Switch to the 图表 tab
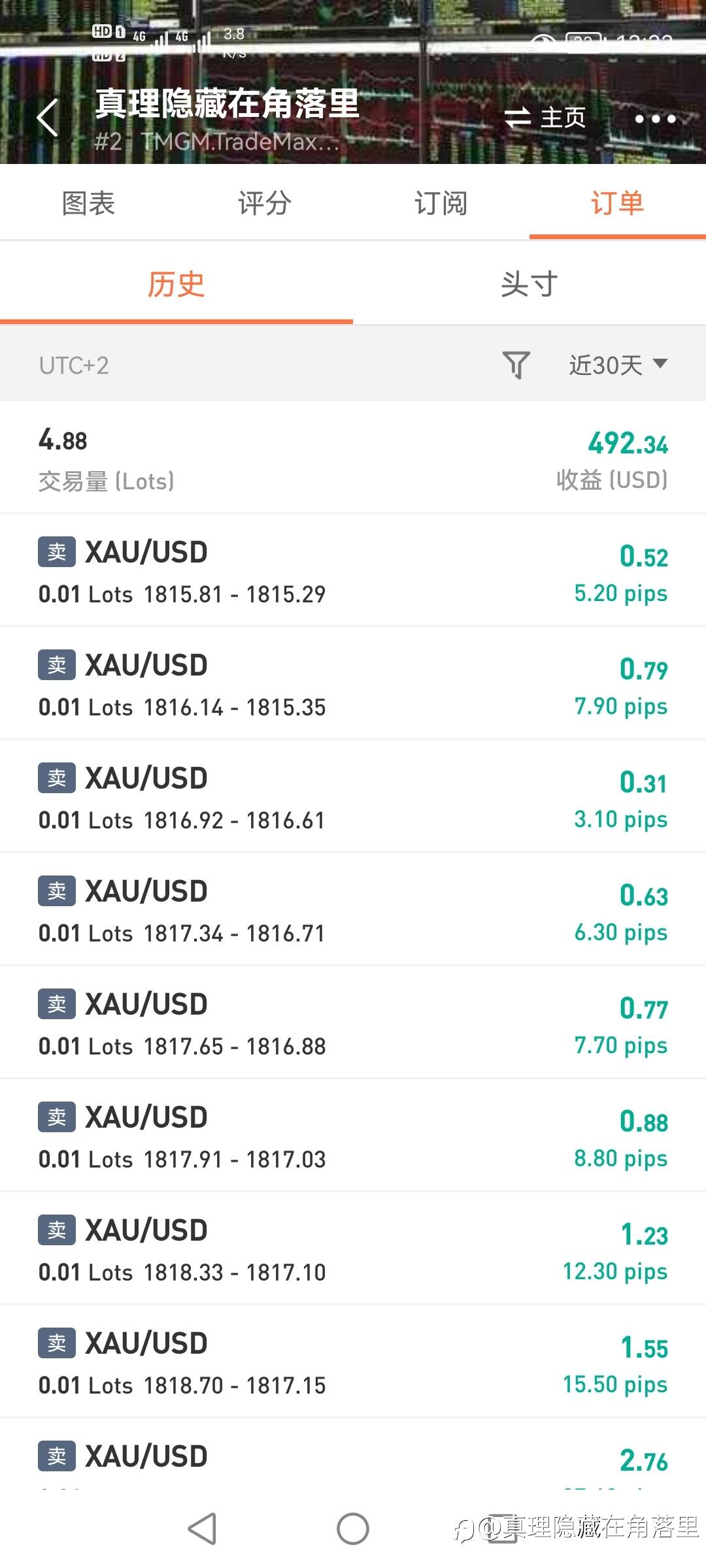 click(88, 203)
